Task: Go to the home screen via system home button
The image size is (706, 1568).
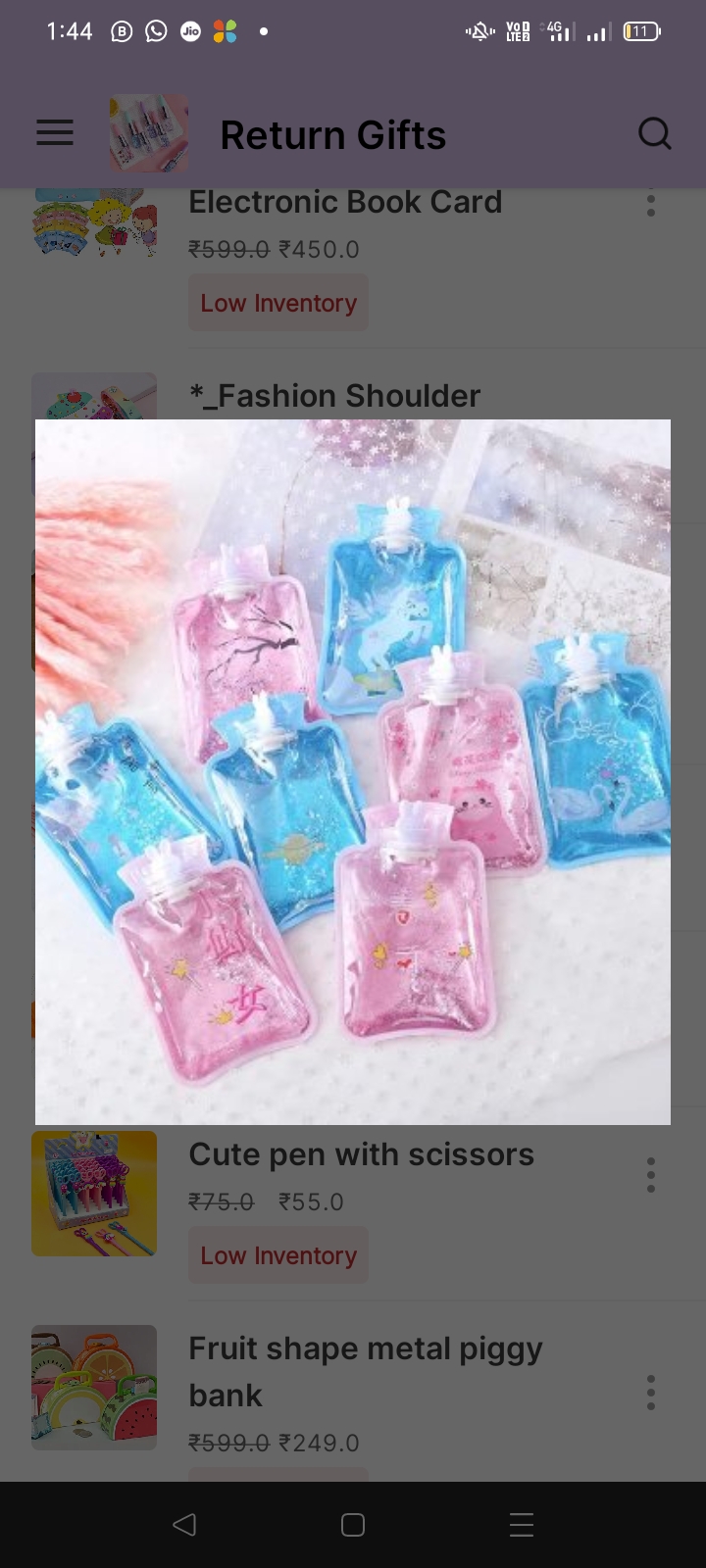Action: (353, 1525)
